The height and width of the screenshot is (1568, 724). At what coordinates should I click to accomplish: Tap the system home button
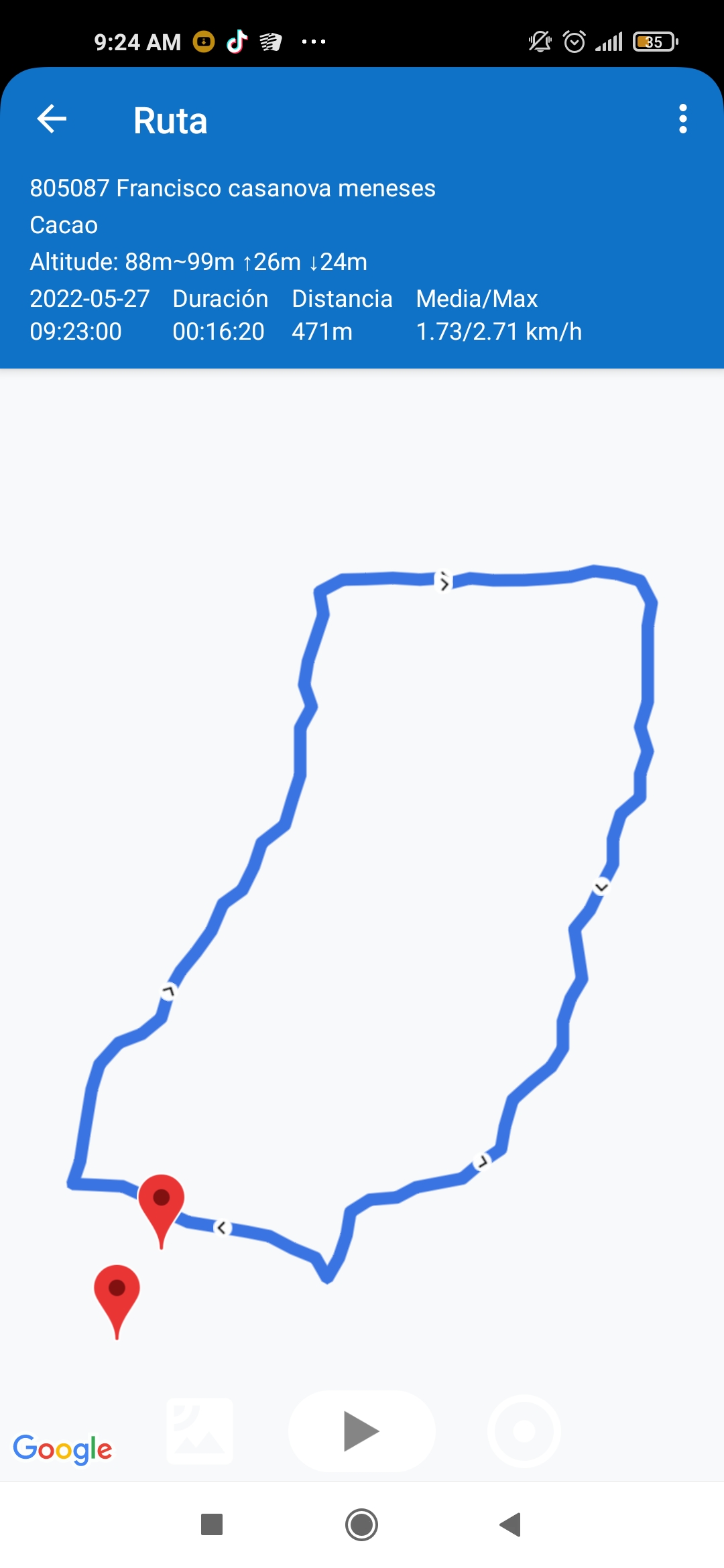(x=361, y=1524)
